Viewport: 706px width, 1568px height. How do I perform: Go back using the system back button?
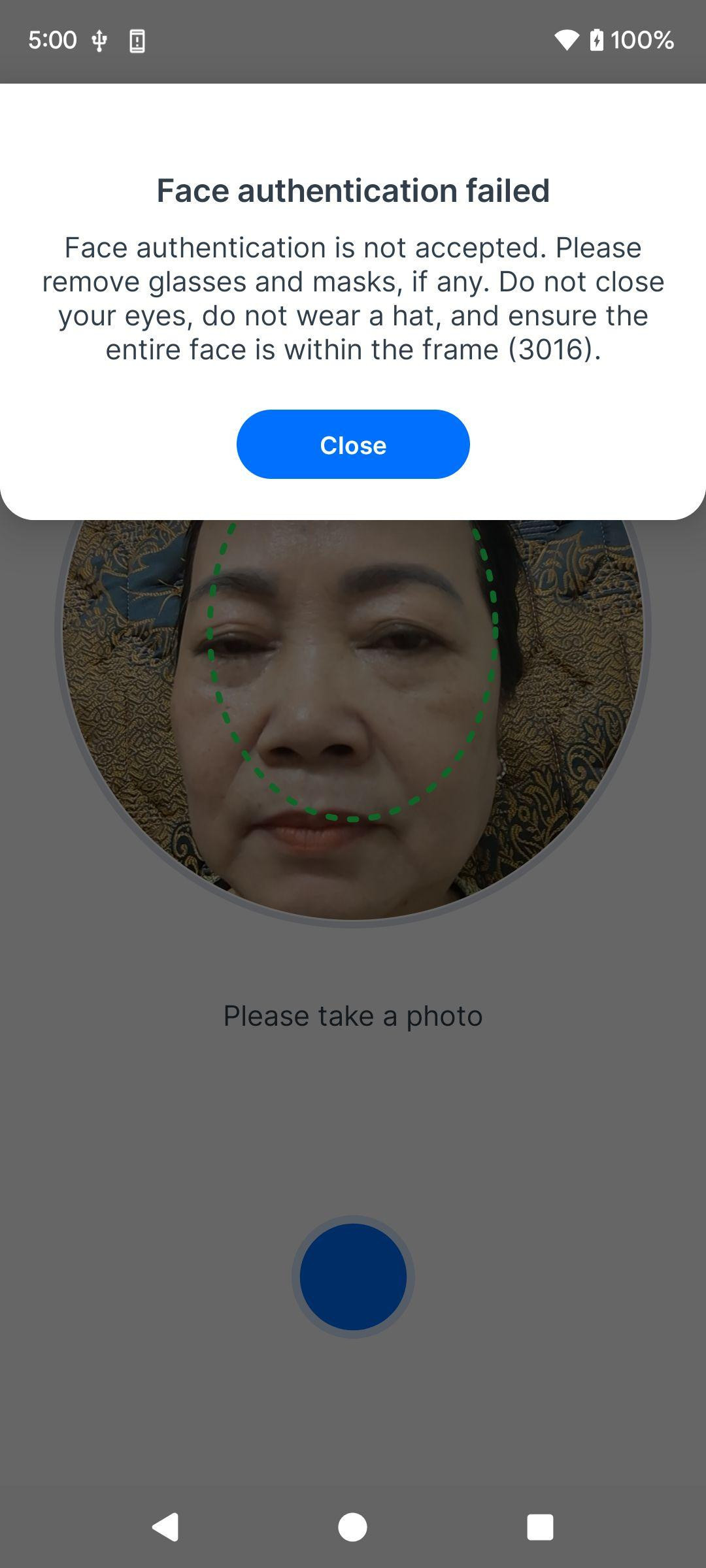(165, 1527)
